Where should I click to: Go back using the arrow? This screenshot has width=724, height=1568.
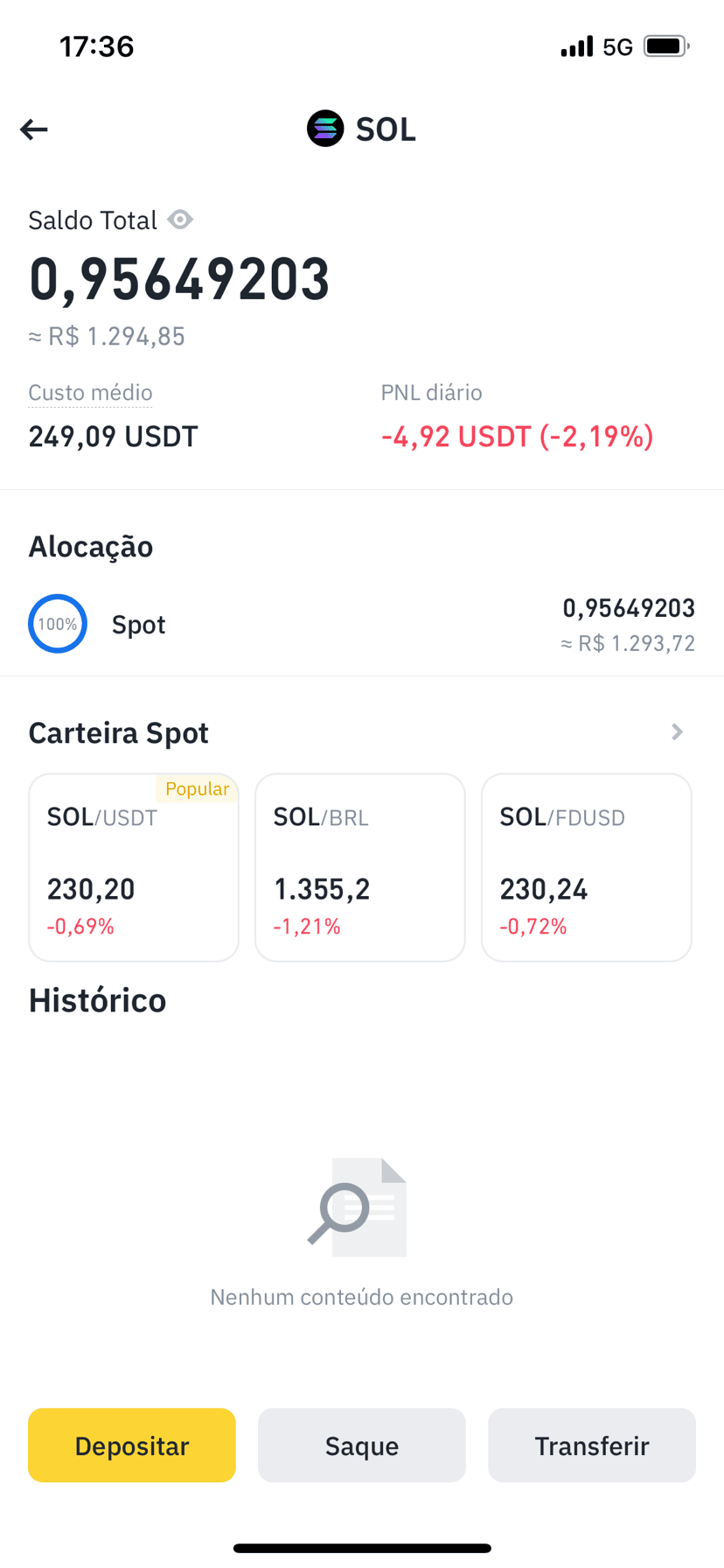tap(34, 129)
